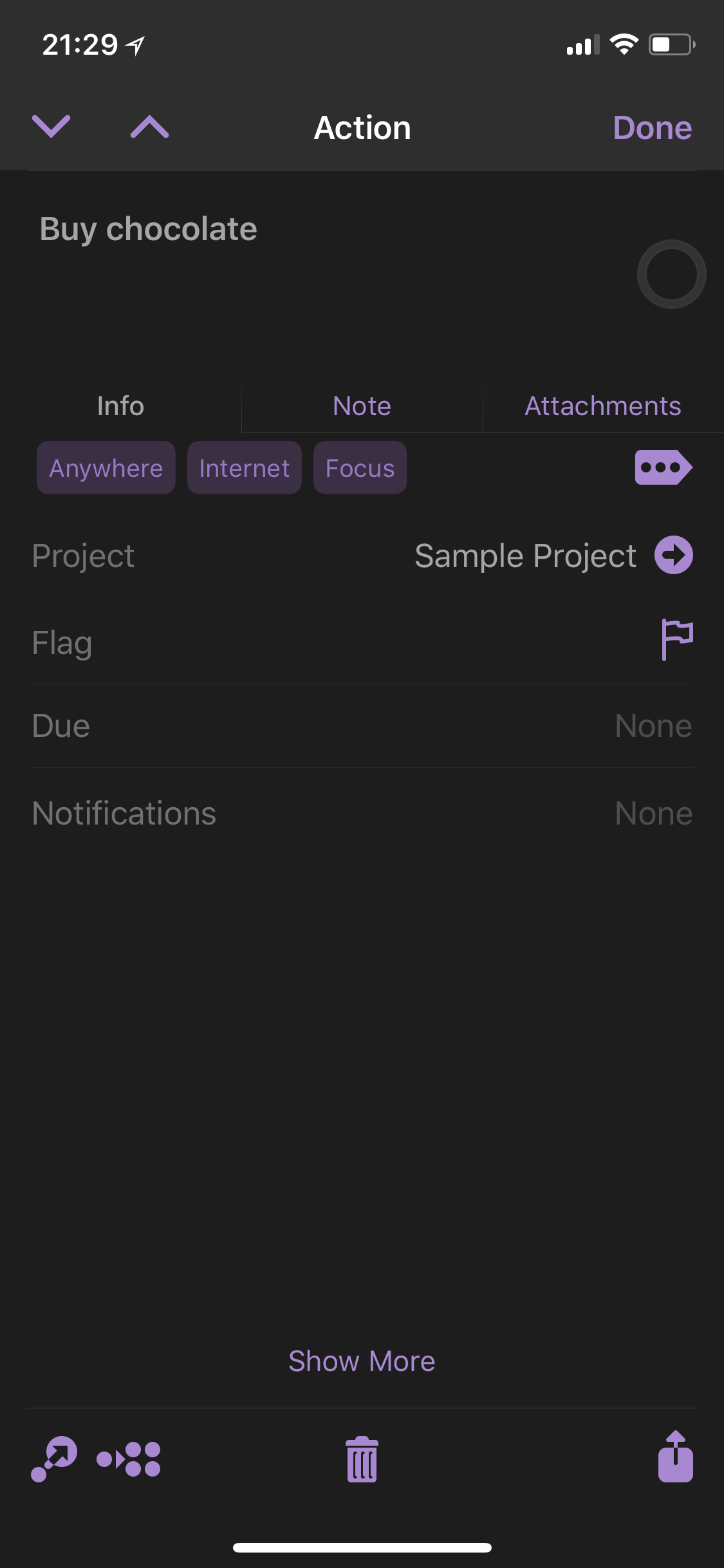Open the tag editor icon
The image size is (724, 1568).
[663, 467]
